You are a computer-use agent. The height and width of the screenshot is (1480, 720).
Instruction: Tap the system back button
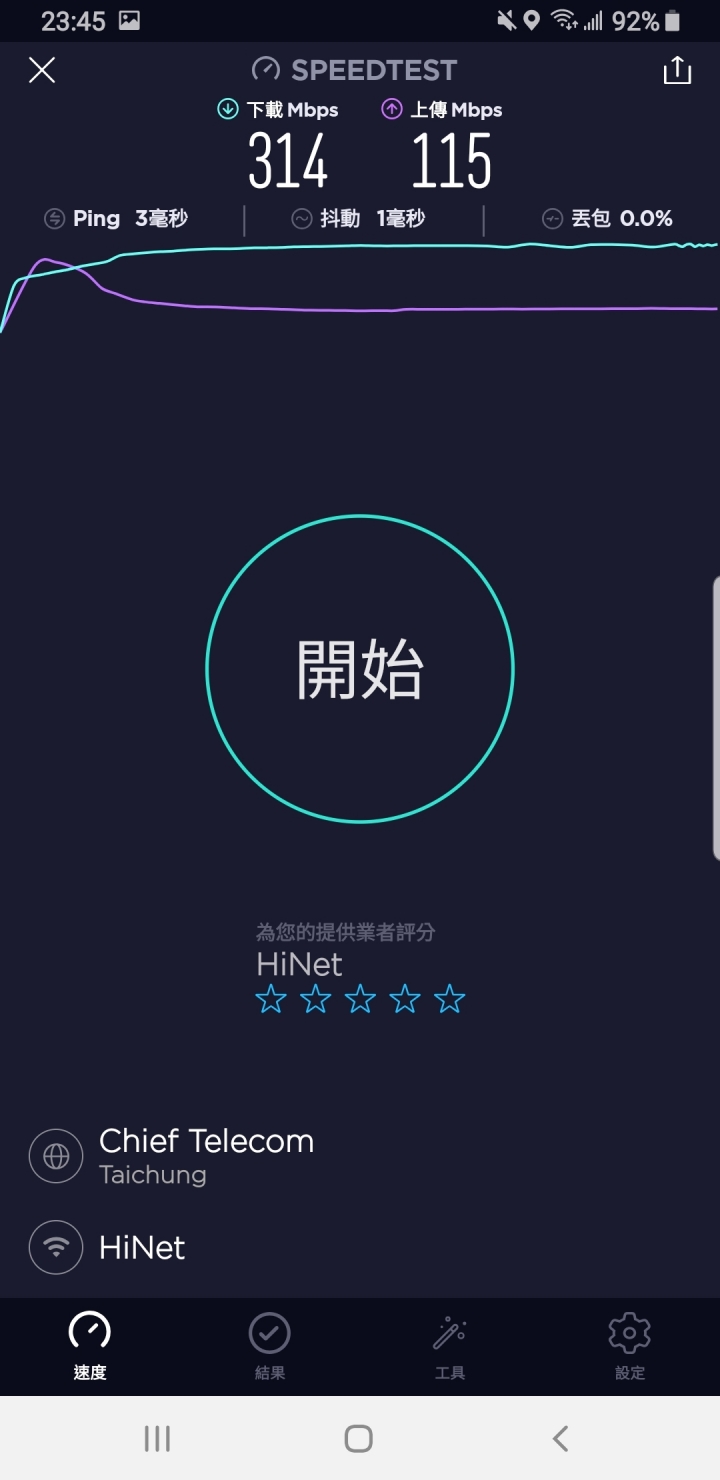[x=560, y=1438]
